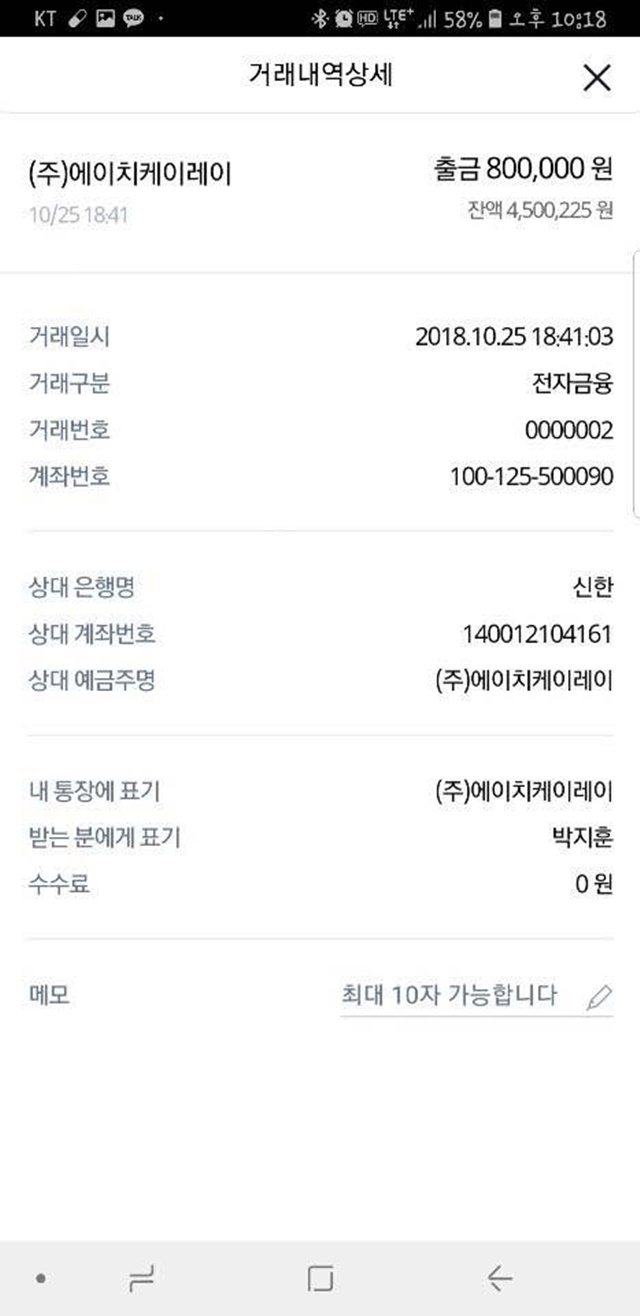Tap the home button in the navigation bar
Viewport: 640px width, 1316px height.
click(x=320, y=1277)
